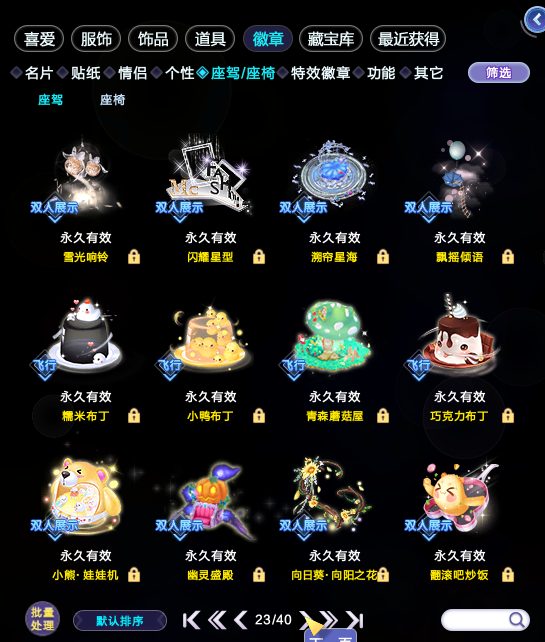
Task: Tap the 筛选 filter button
Action: click(x=499, y=72)
